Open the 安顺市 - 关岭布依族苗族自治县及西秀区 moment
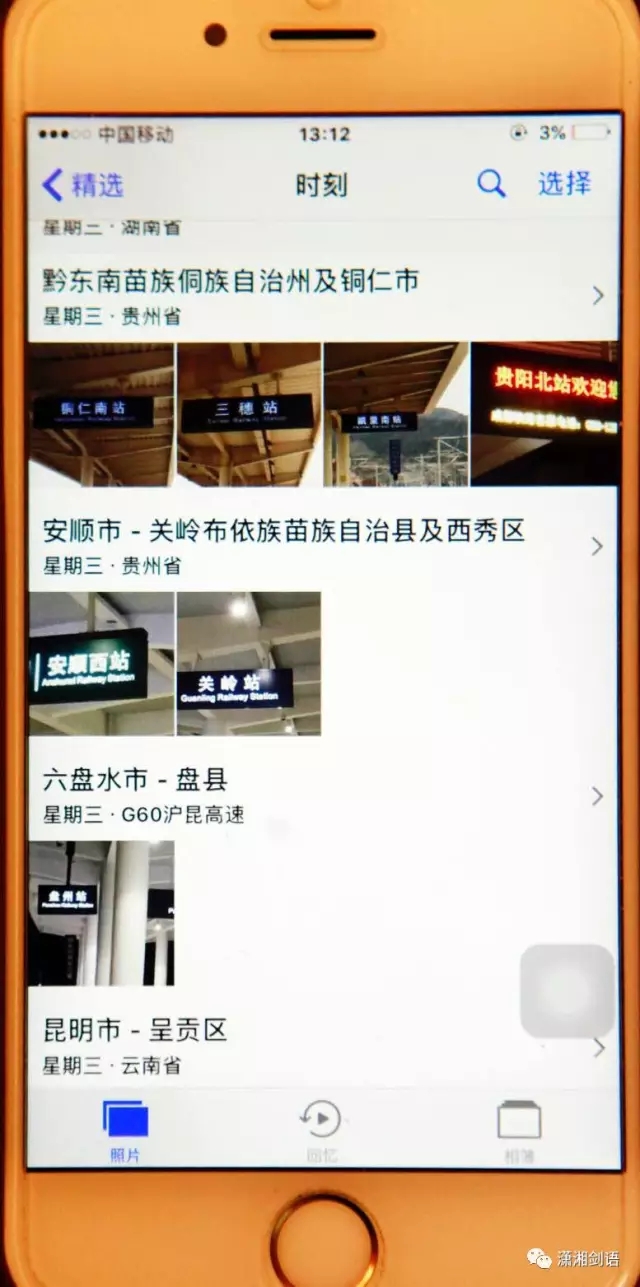 320,545
